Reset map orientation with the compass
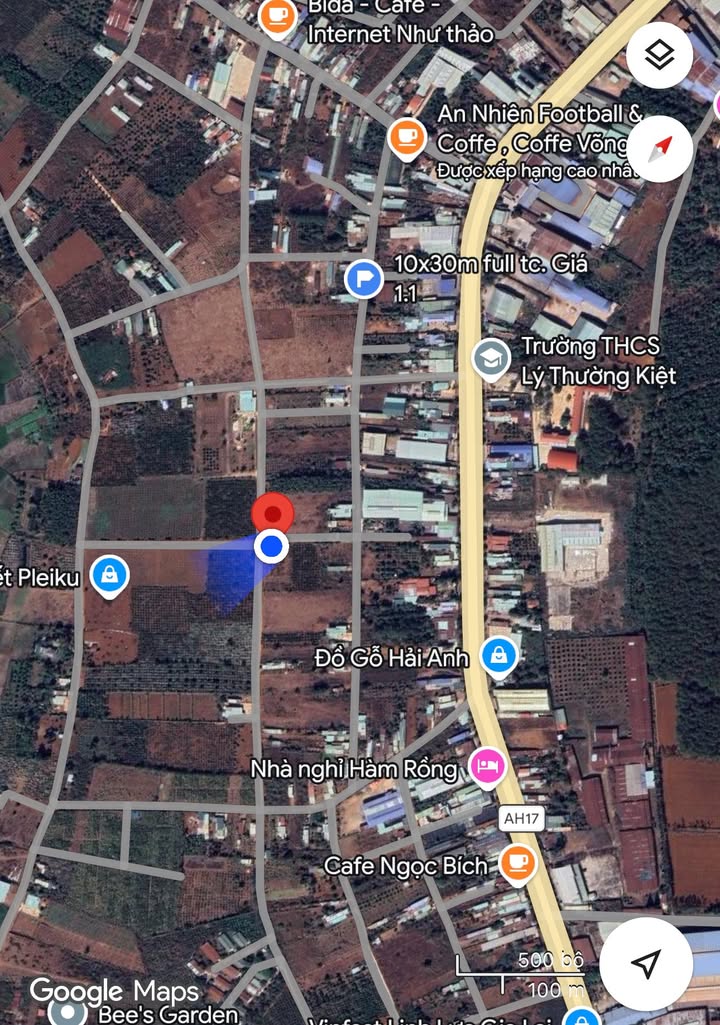This screenshot has width=720, height=1025. pyautogui.click(x=660, y=149)
